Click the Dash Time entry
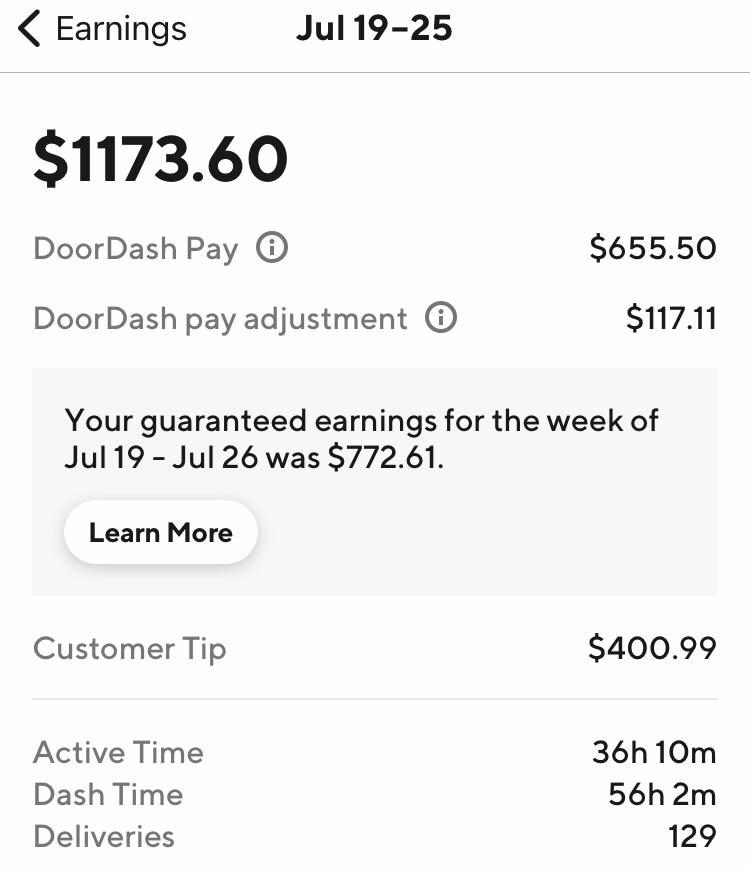This screenshot has height=870, width=750. tap(375, 795)
